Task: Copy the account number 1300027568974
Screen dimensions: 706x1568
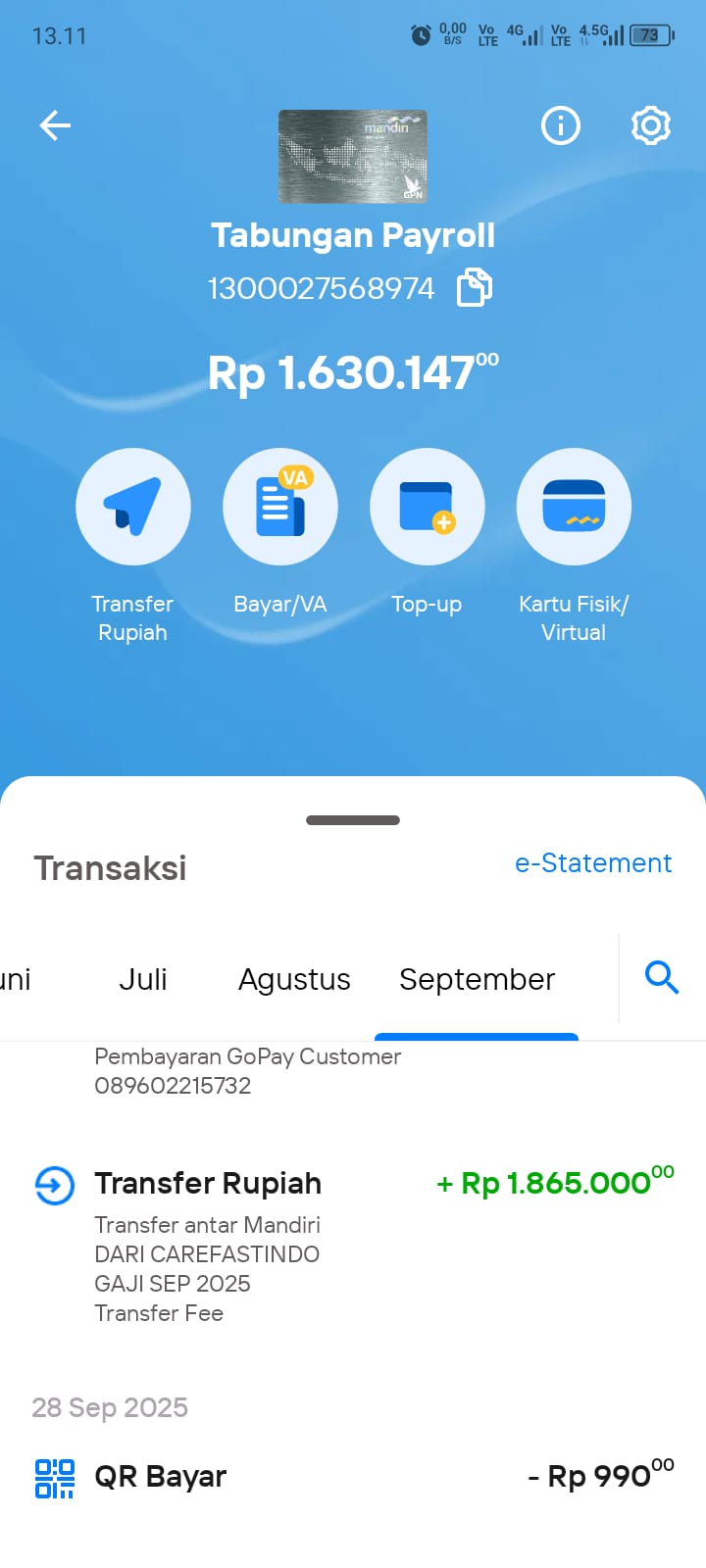Action: coord(475,288)
